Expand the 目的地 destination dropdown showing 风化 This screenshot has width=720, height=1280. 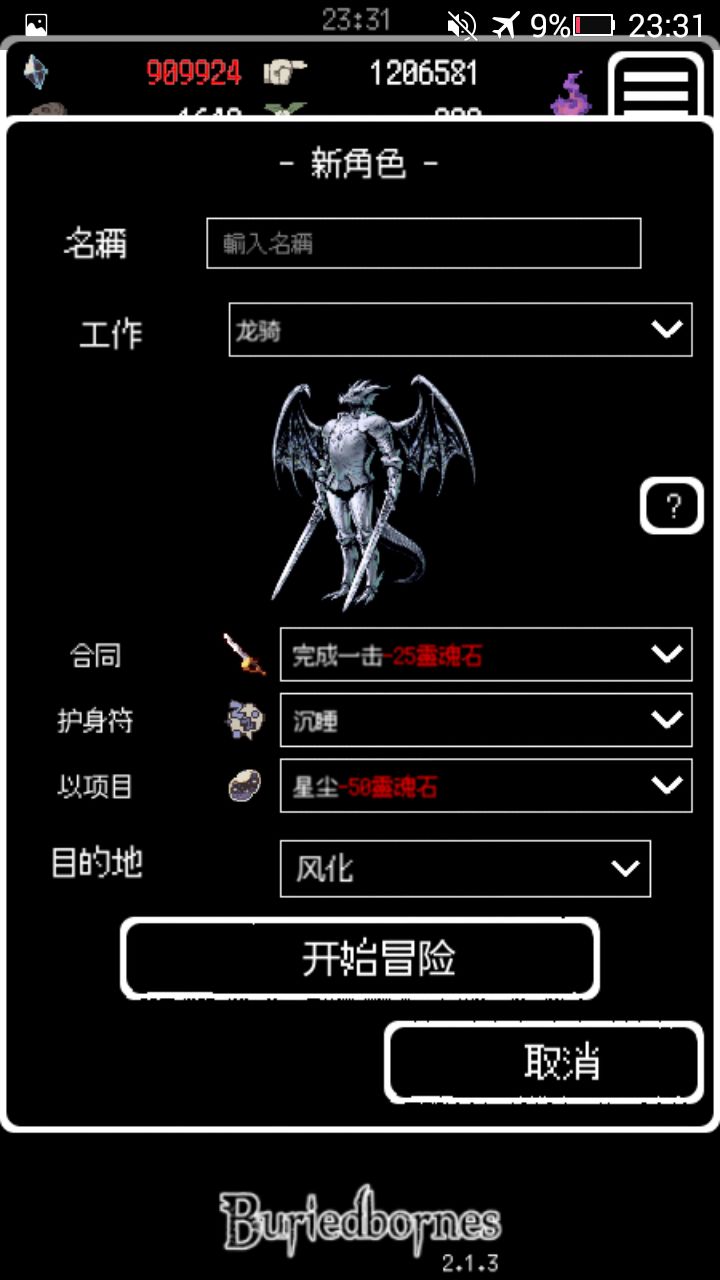(x=465, y=868)
